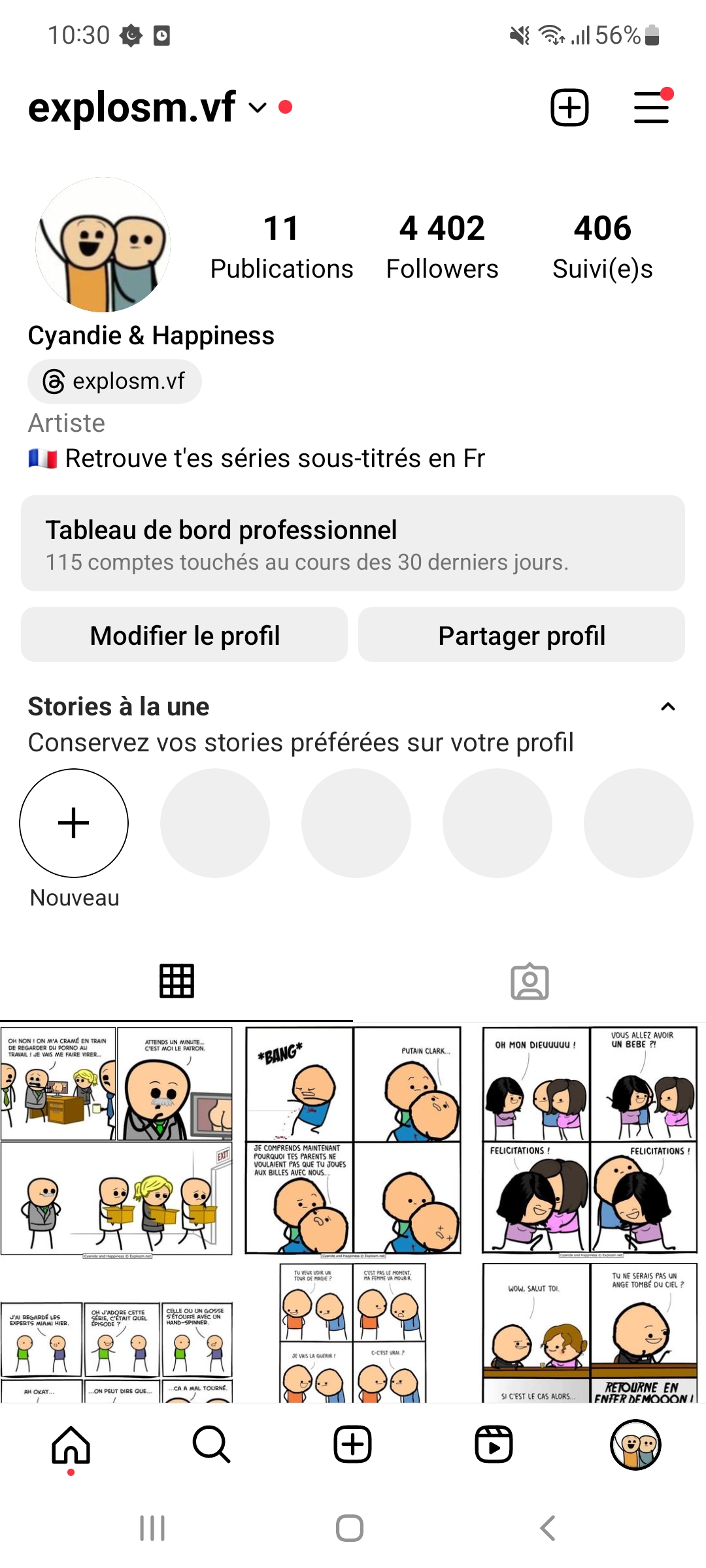
Task: Open the account switcher next to explosm.vf
Action: [x=258, y=108]
